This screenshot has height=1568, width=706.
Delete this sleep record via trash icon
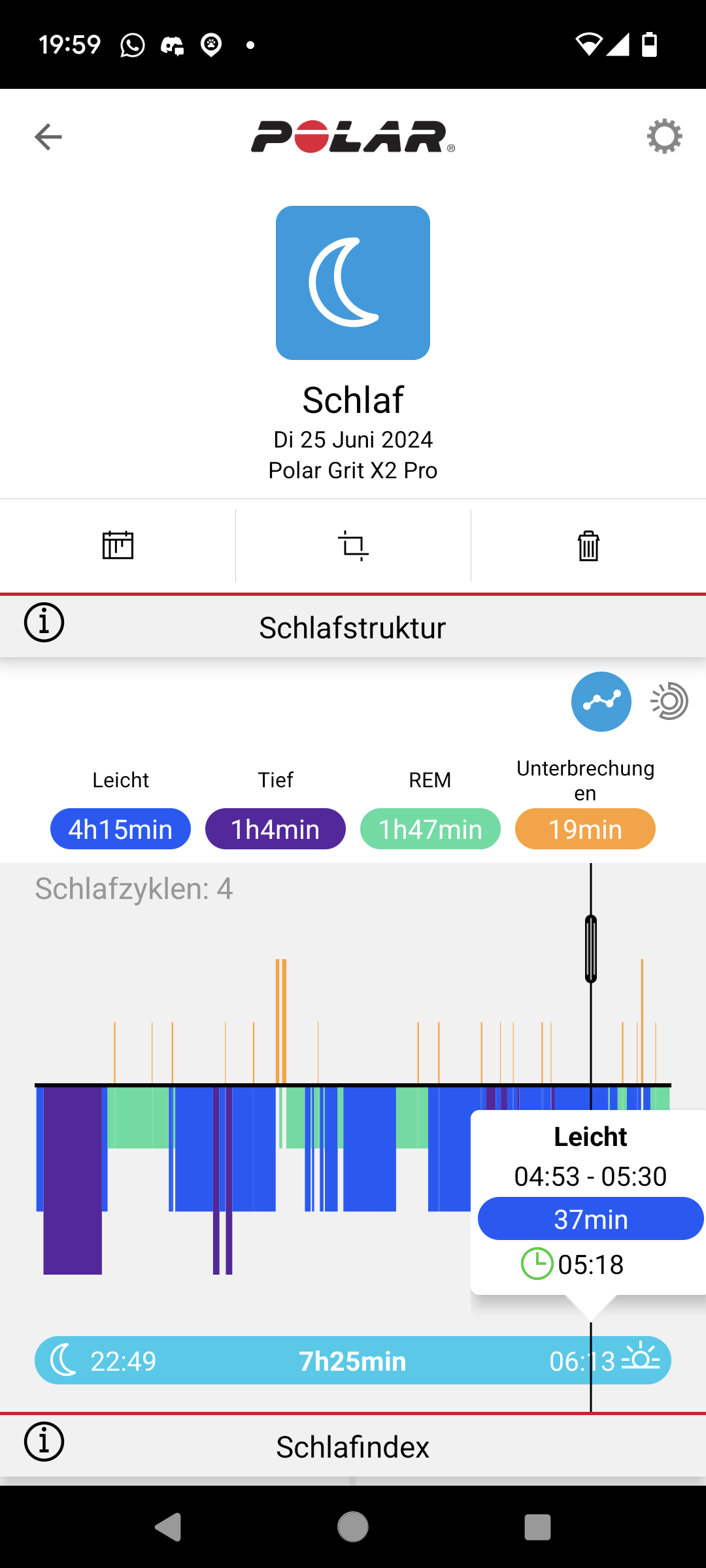coord(588,546)
